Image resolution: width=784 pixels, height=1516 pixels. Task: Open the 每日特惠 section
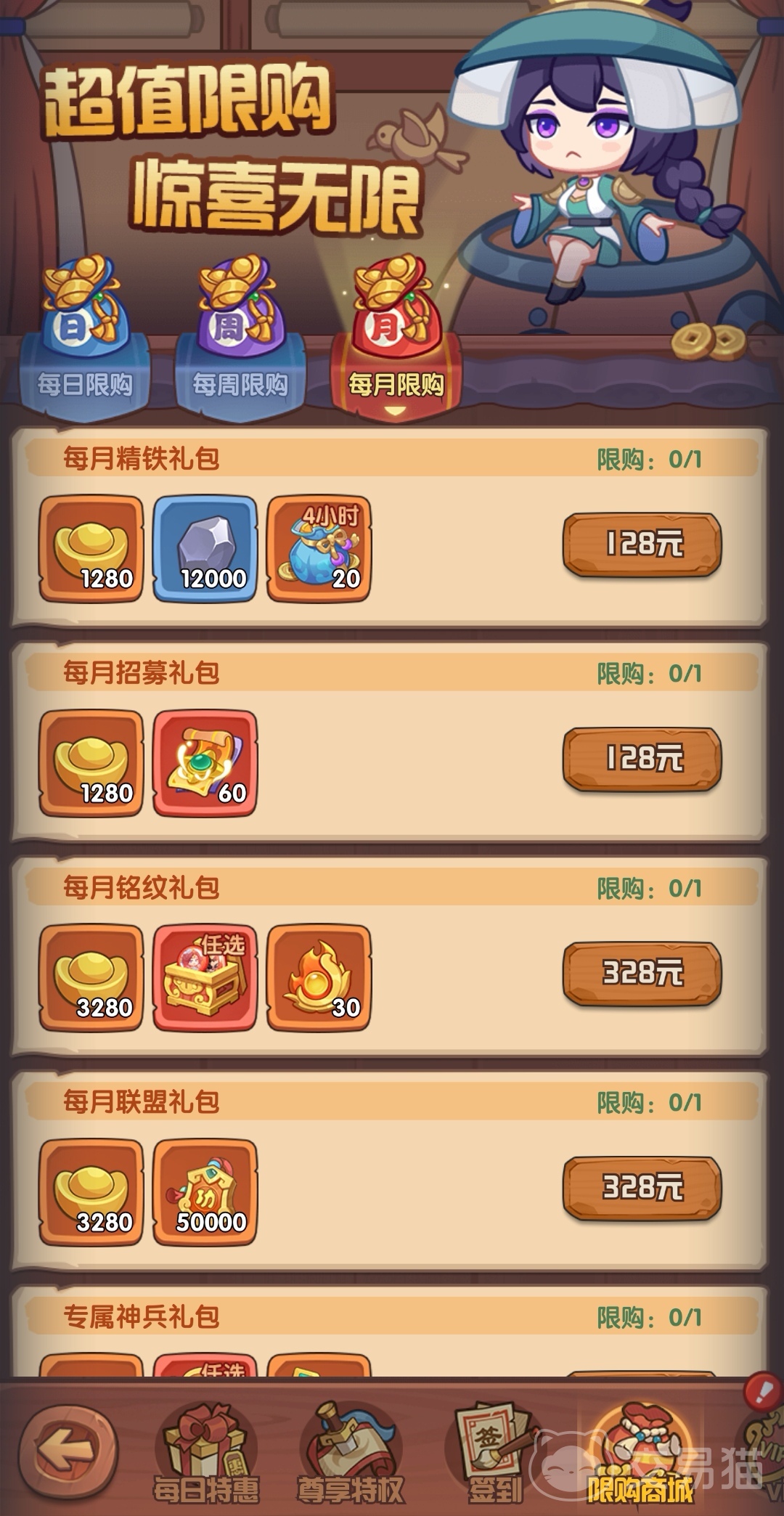tap(207, 1452)
